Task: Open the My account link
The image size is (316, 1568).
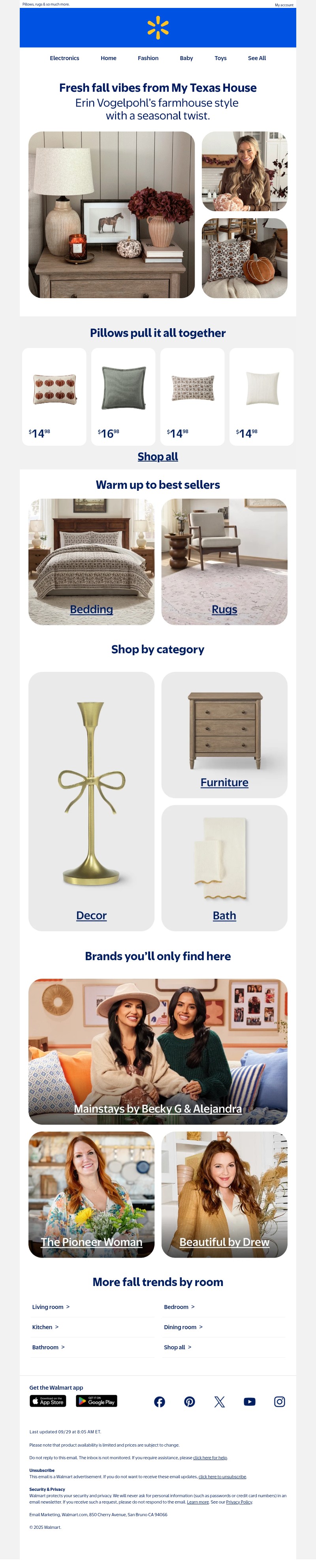Action: (284, 5)
